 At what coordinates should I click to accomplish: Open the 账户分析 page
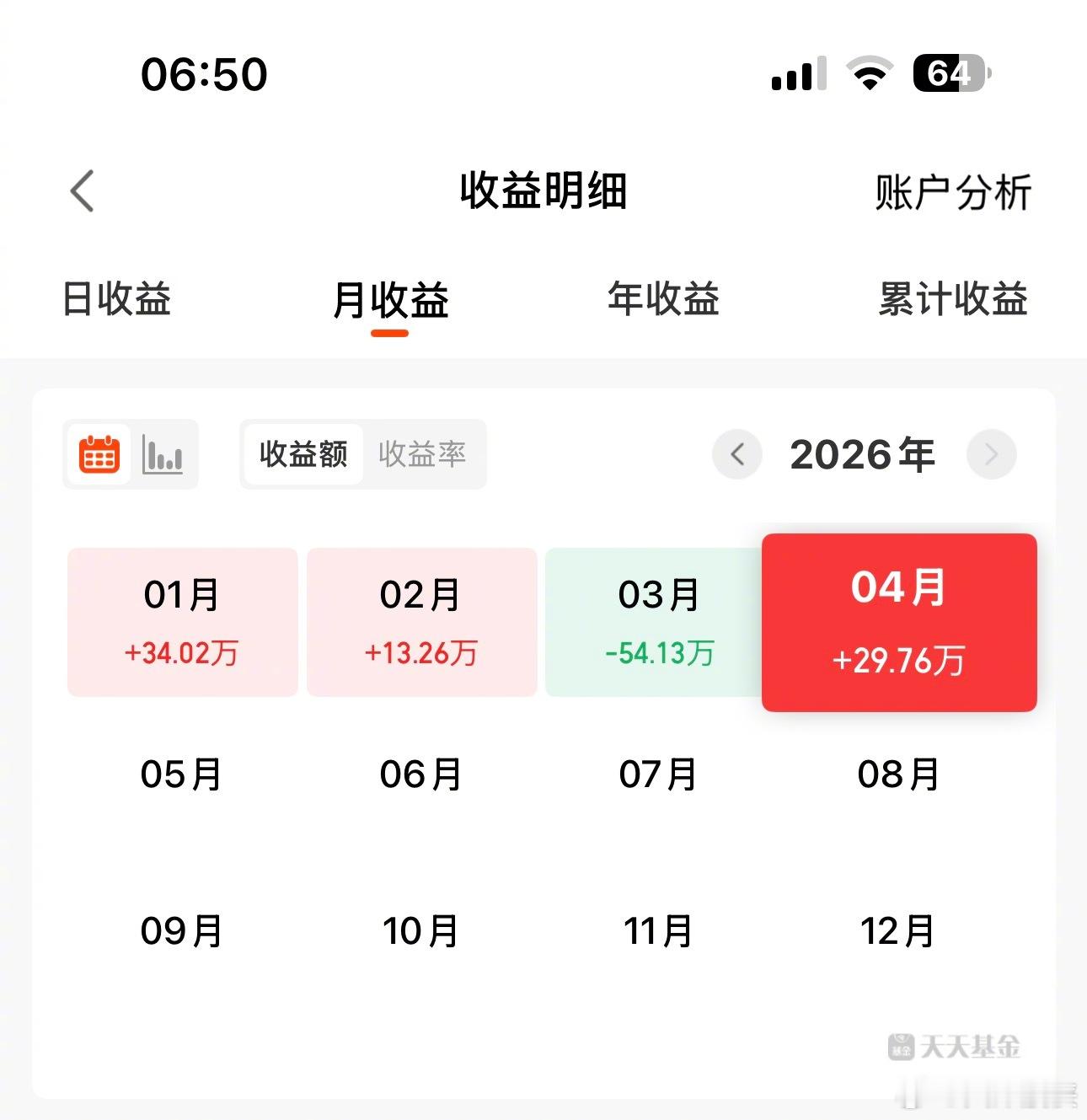953,191
